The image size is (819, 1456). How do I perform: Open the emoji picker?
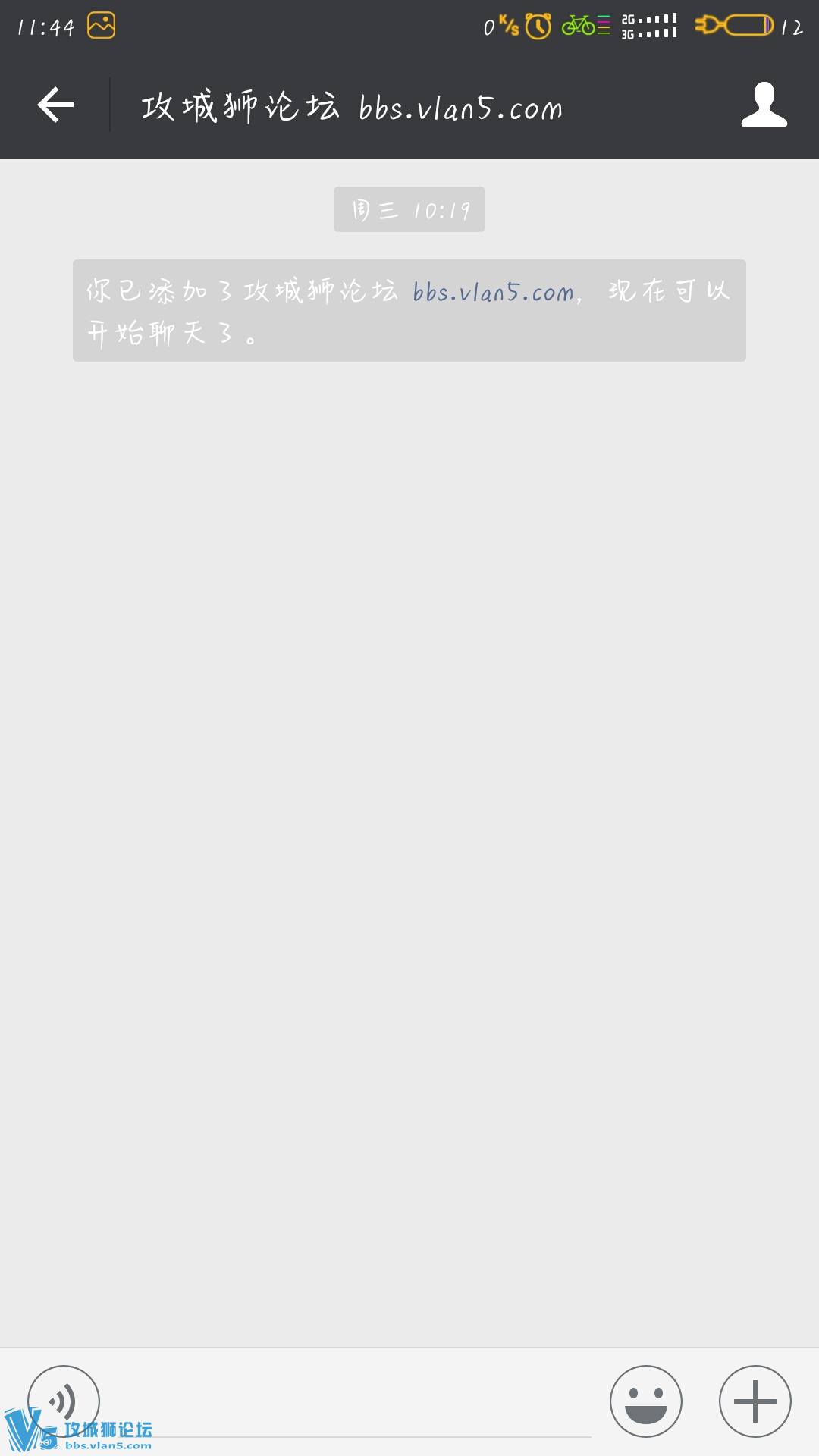click(x=646, y=1401)
